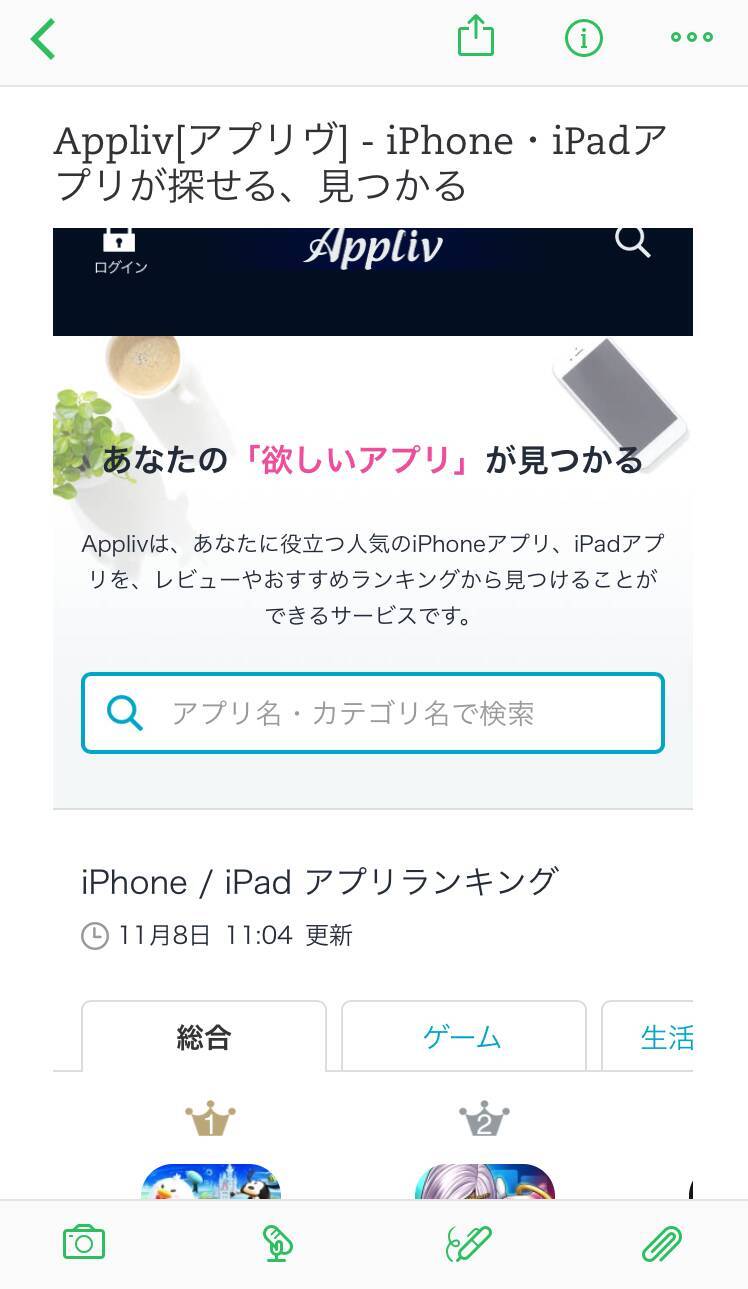Tap the search magnifier in Appliv header

tap(632, 242)
